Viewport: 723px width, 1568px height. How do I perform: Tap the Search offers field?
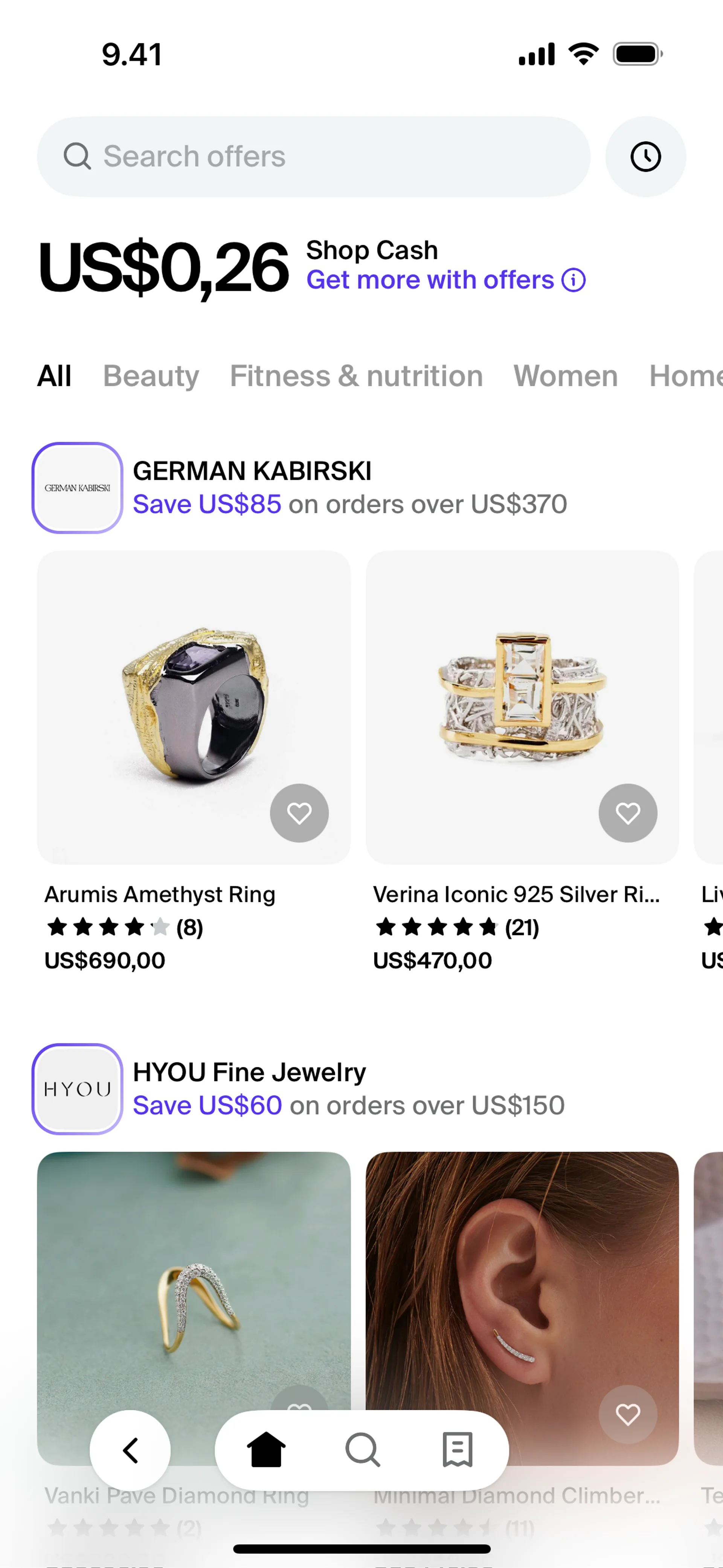pyautogui.click(x=313, y=156)
